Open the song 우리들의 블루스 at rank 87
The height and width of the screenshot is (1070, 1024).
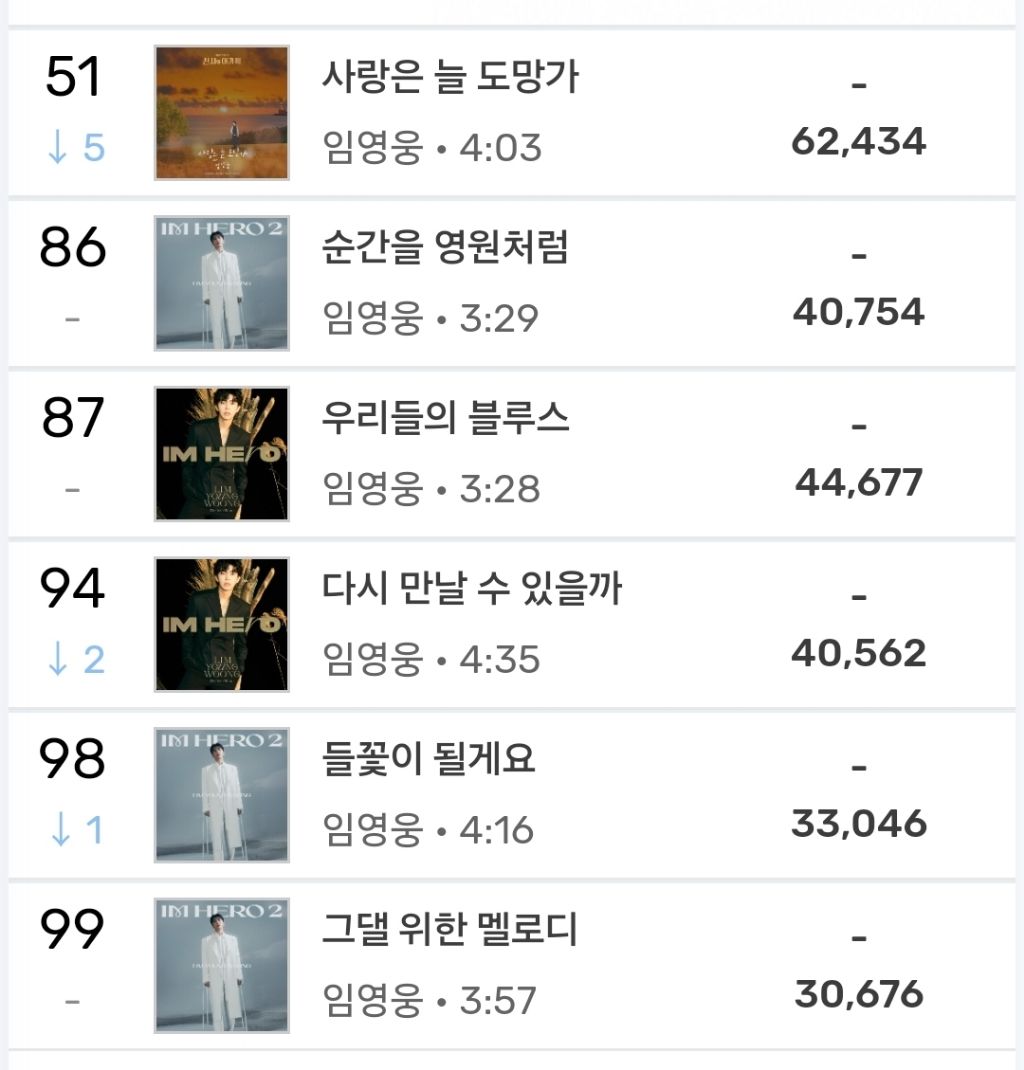(x=512, y=453)
